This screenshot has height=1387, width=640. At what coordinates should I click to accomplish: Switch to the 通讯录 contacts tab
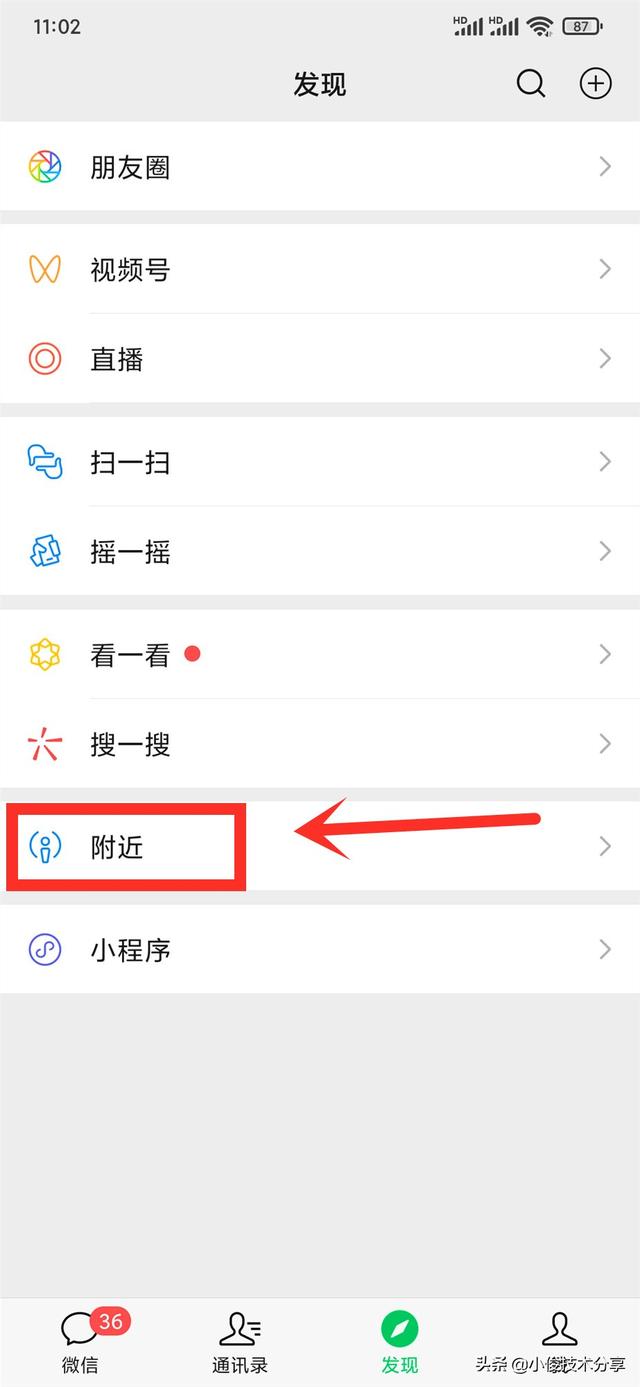tap(240, 1341)
